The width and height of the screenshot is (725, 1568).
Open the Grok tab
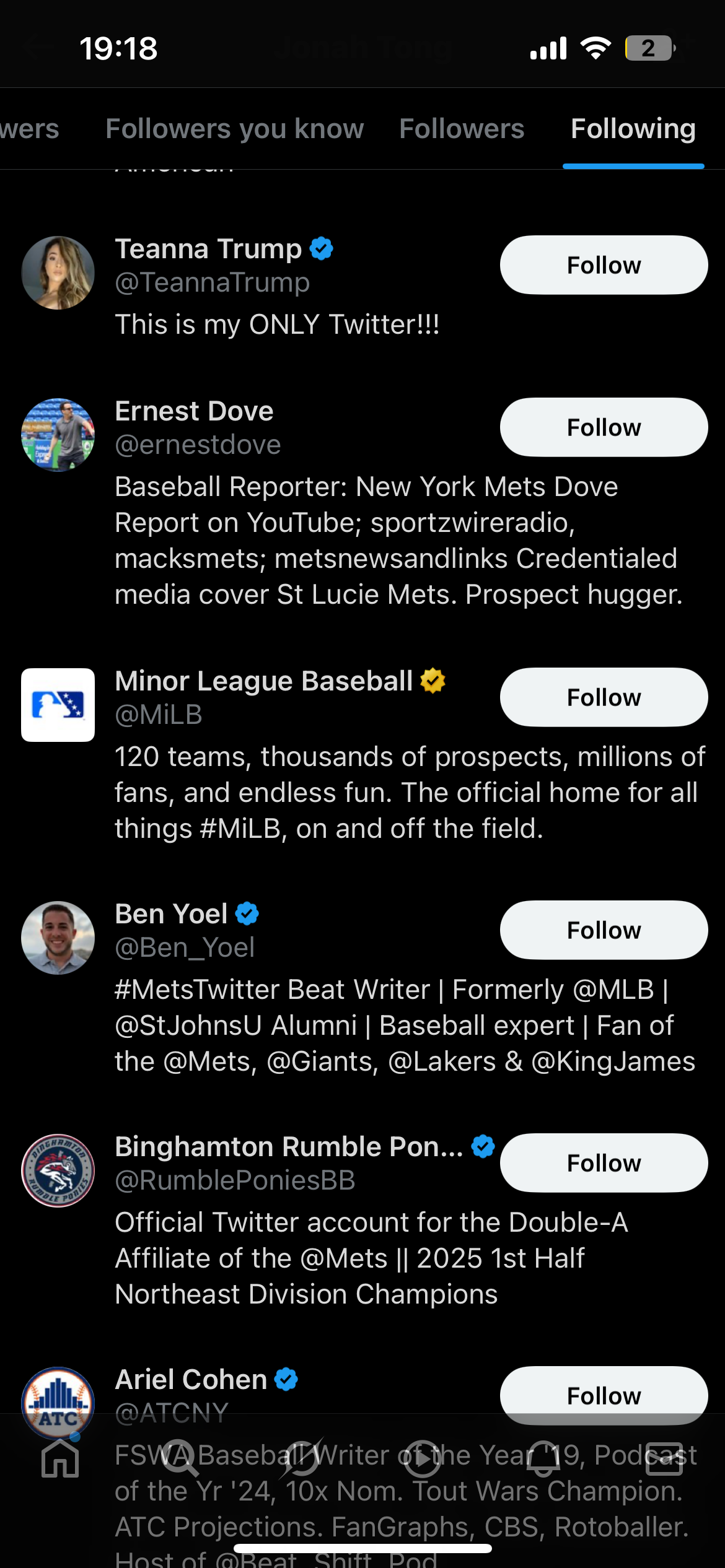(x=302, y=1459)
